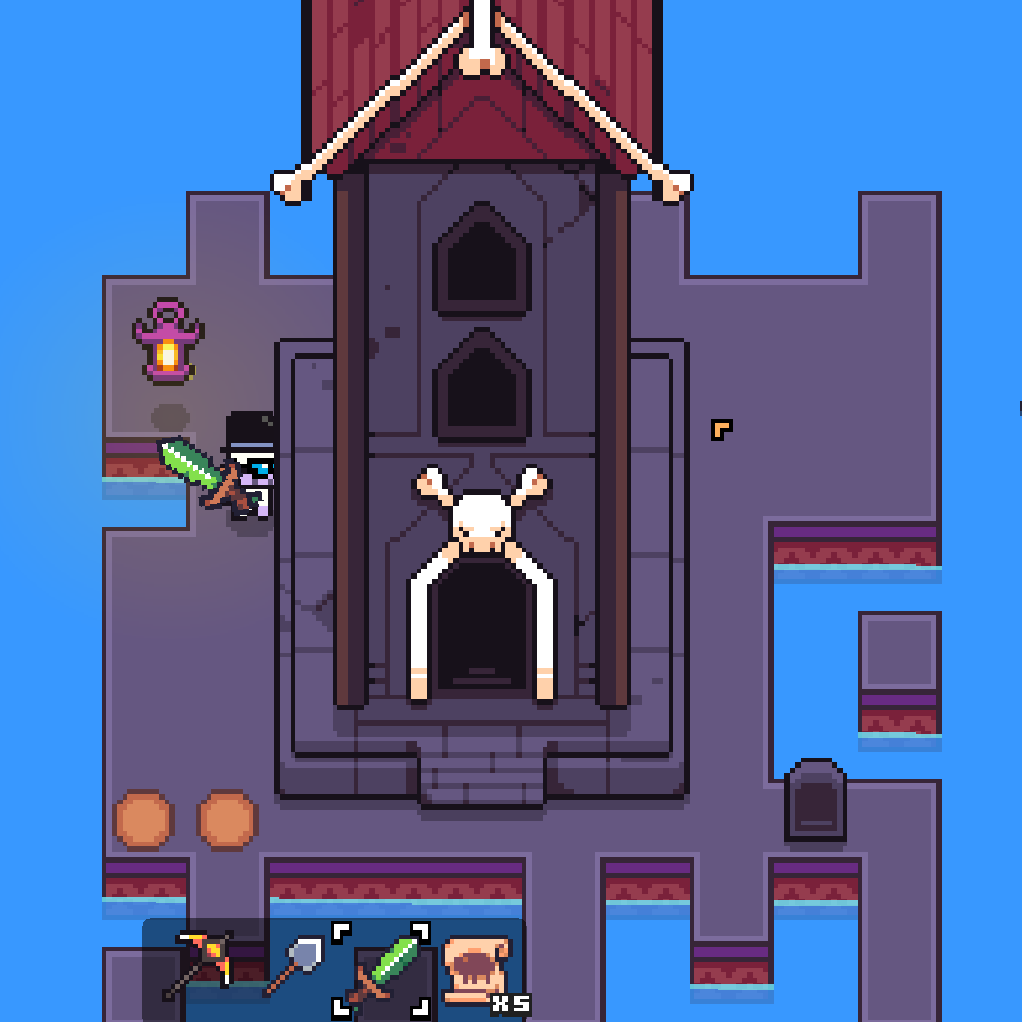1022x1022 pixels.
Task: Equip the shovel from the hotbar
Action: pos(296,966)
